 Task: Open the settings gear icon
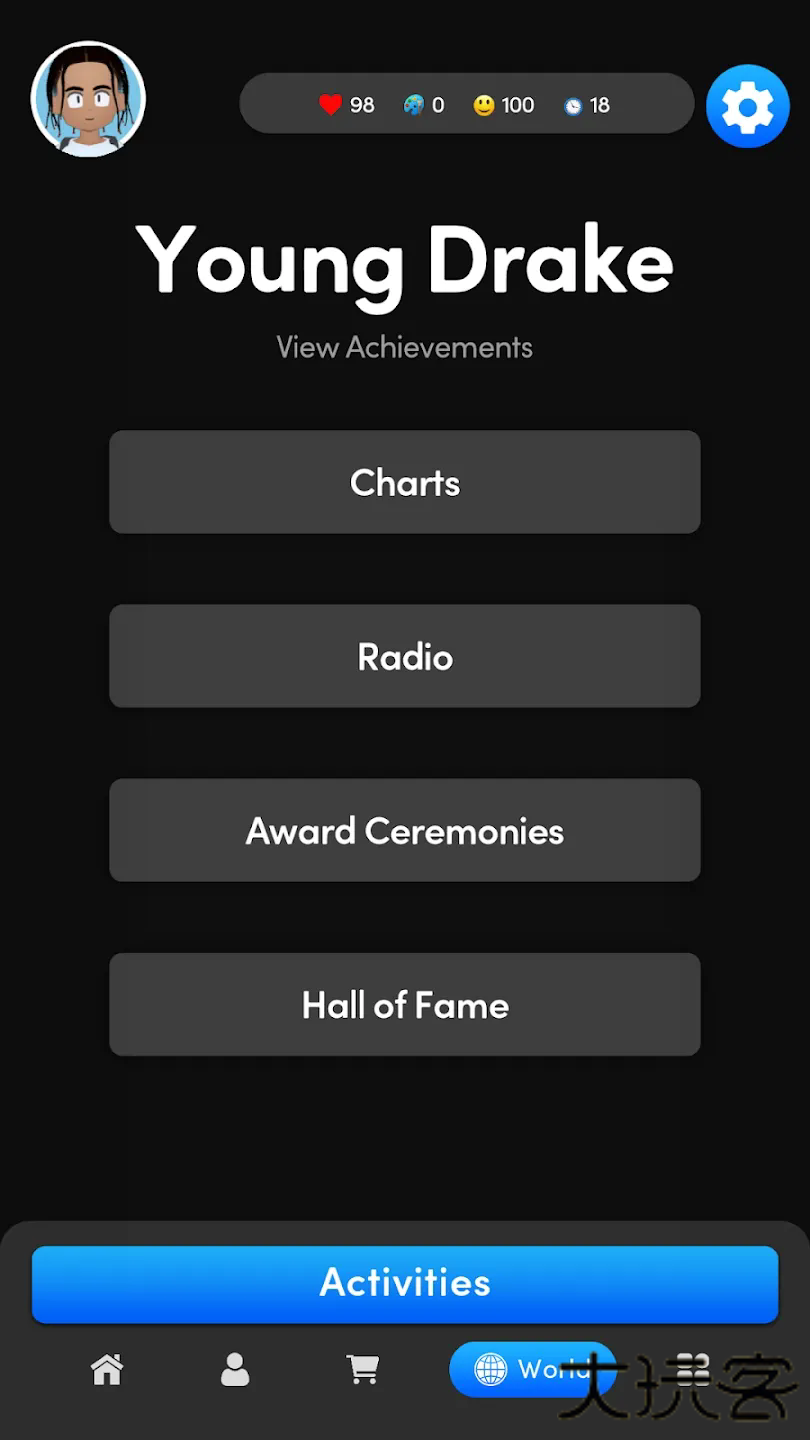click(x=747, y=106)
